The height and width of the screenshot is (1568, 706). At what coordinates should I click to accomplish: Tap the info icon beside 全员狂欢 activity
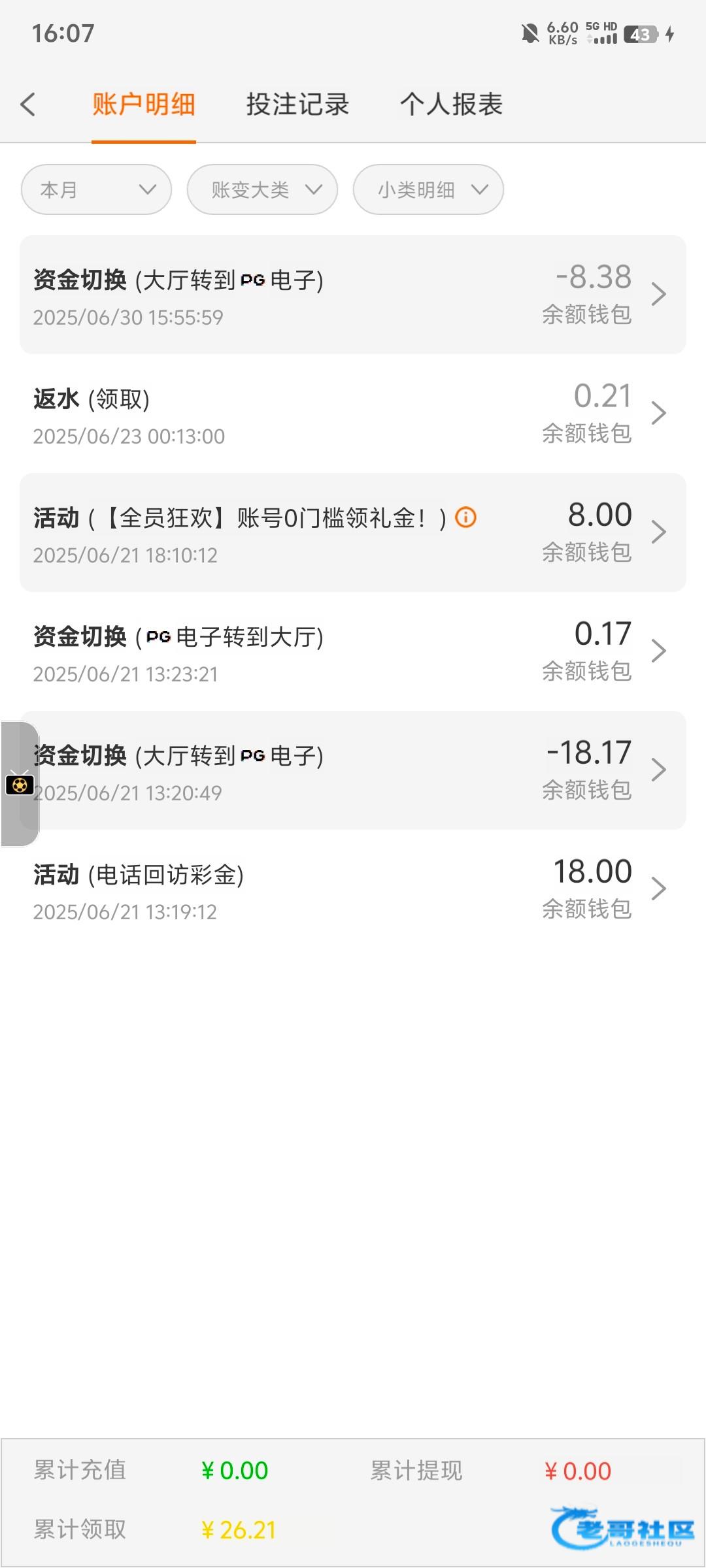[x=466, y=517]
